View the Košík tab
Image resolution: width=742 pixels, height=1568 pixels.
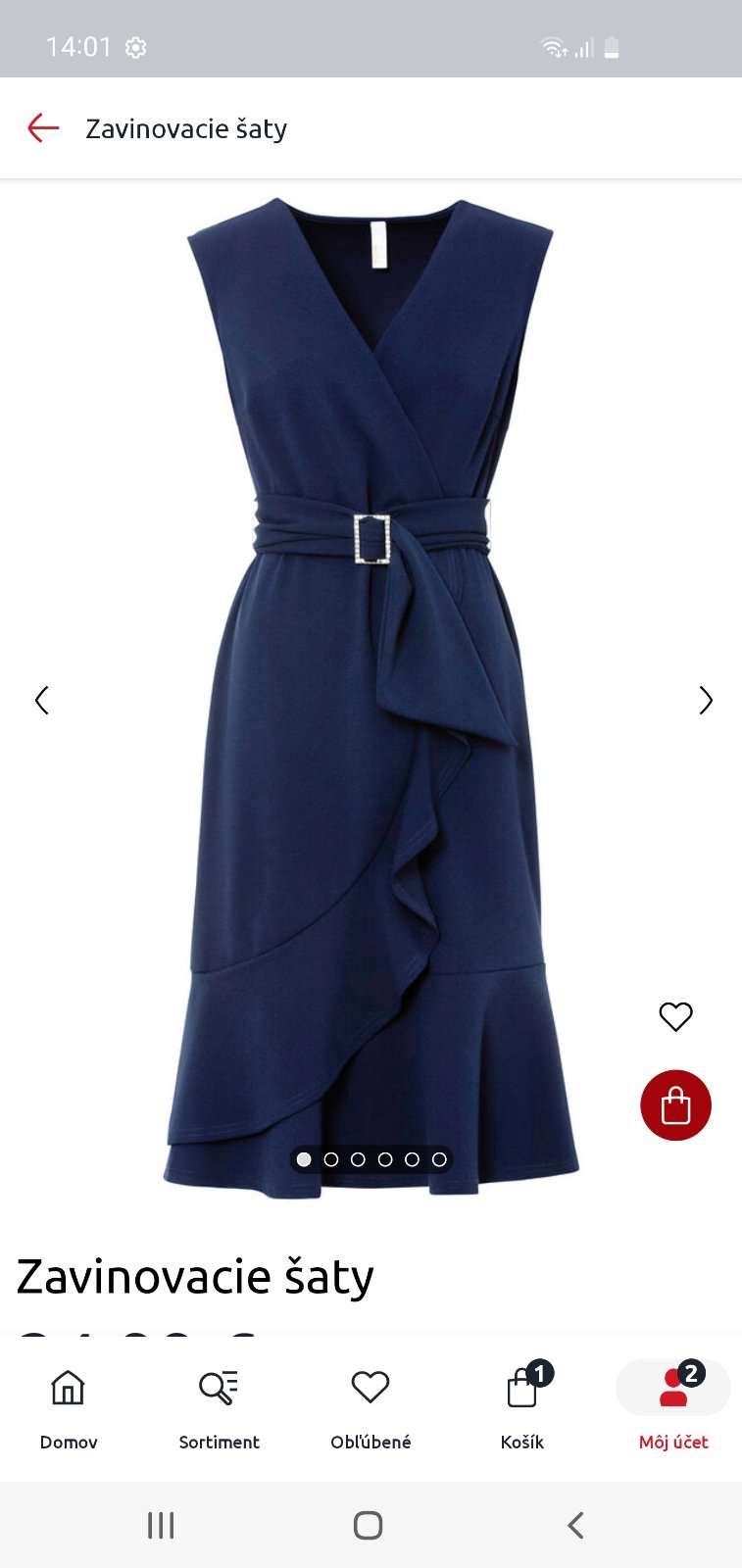point(522,1406)
